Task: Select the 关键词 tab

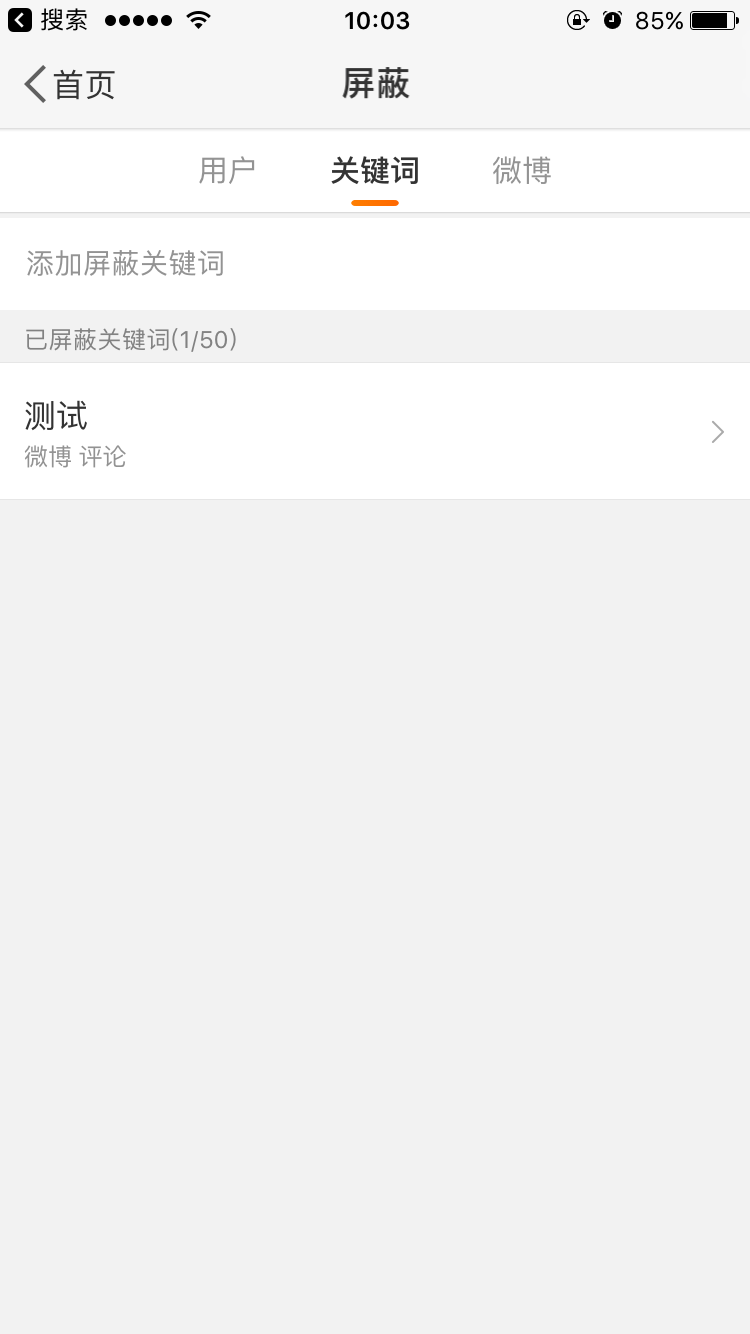Action: 375,171
